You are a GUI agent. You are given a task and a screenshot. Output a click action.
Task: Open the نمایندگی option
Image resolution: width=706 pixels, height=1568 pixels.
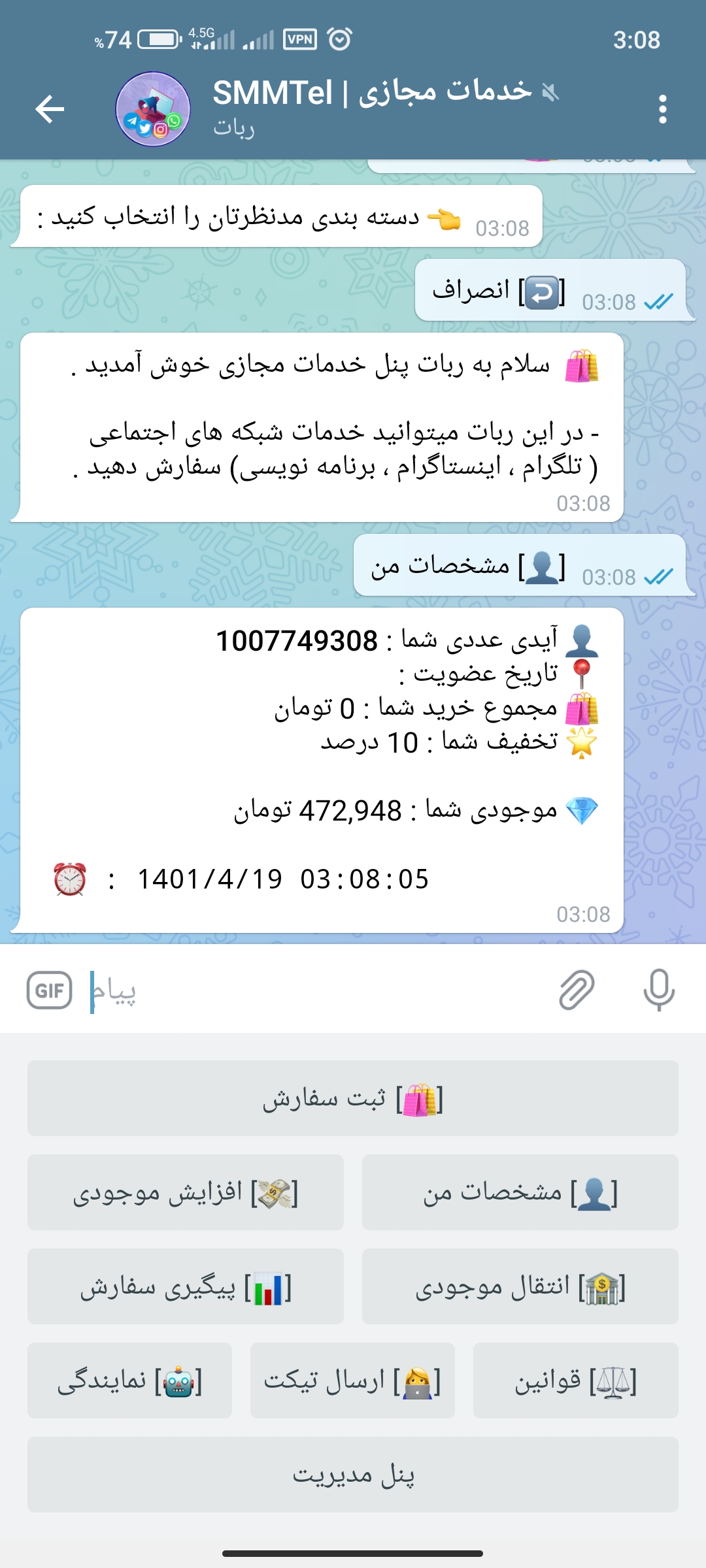pos(129,1380)
